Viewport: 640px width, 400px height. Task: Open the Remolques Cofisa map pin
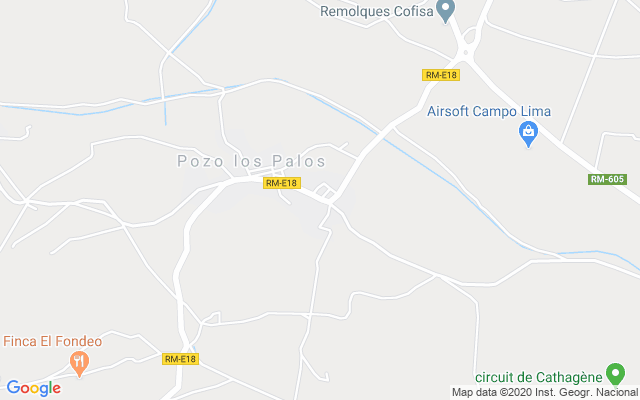tap(447, 9)
